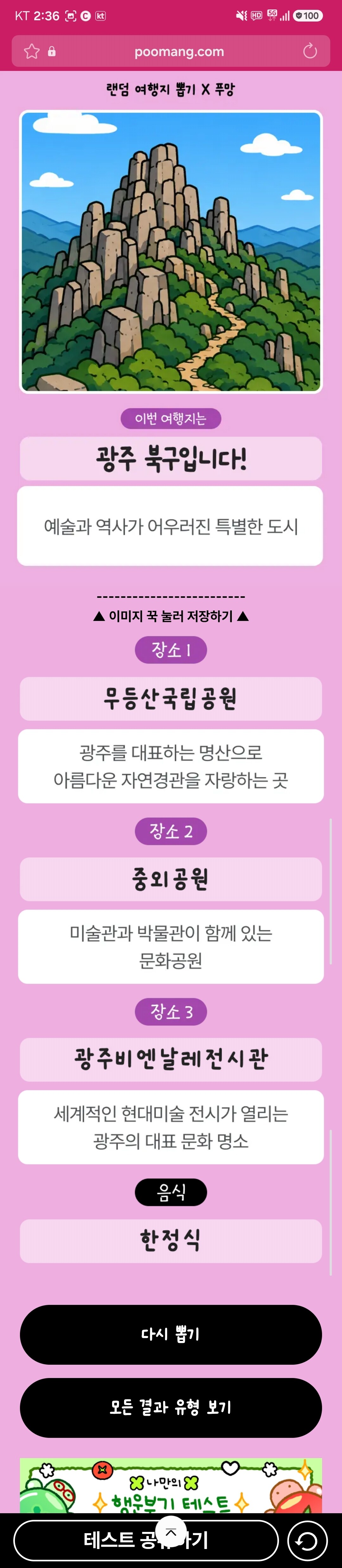Tap 다시 뽑기 to draw again
The width and height of the screenshot is (342, 1568).
[x=171, y=1334]
